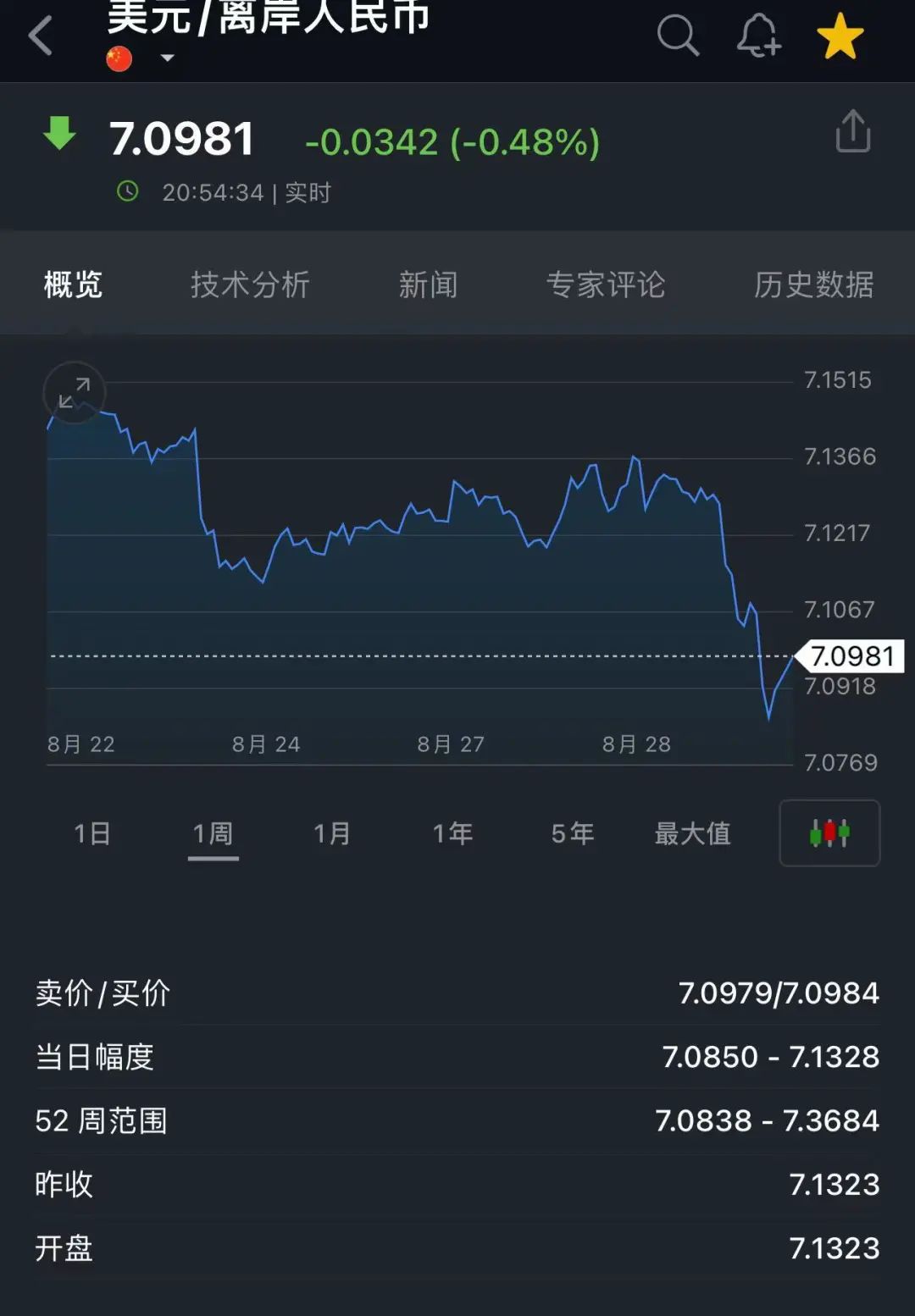View the 专家评论 tab
The height and width of the screenshot is (1316, 915).
(x=606, y=285)
